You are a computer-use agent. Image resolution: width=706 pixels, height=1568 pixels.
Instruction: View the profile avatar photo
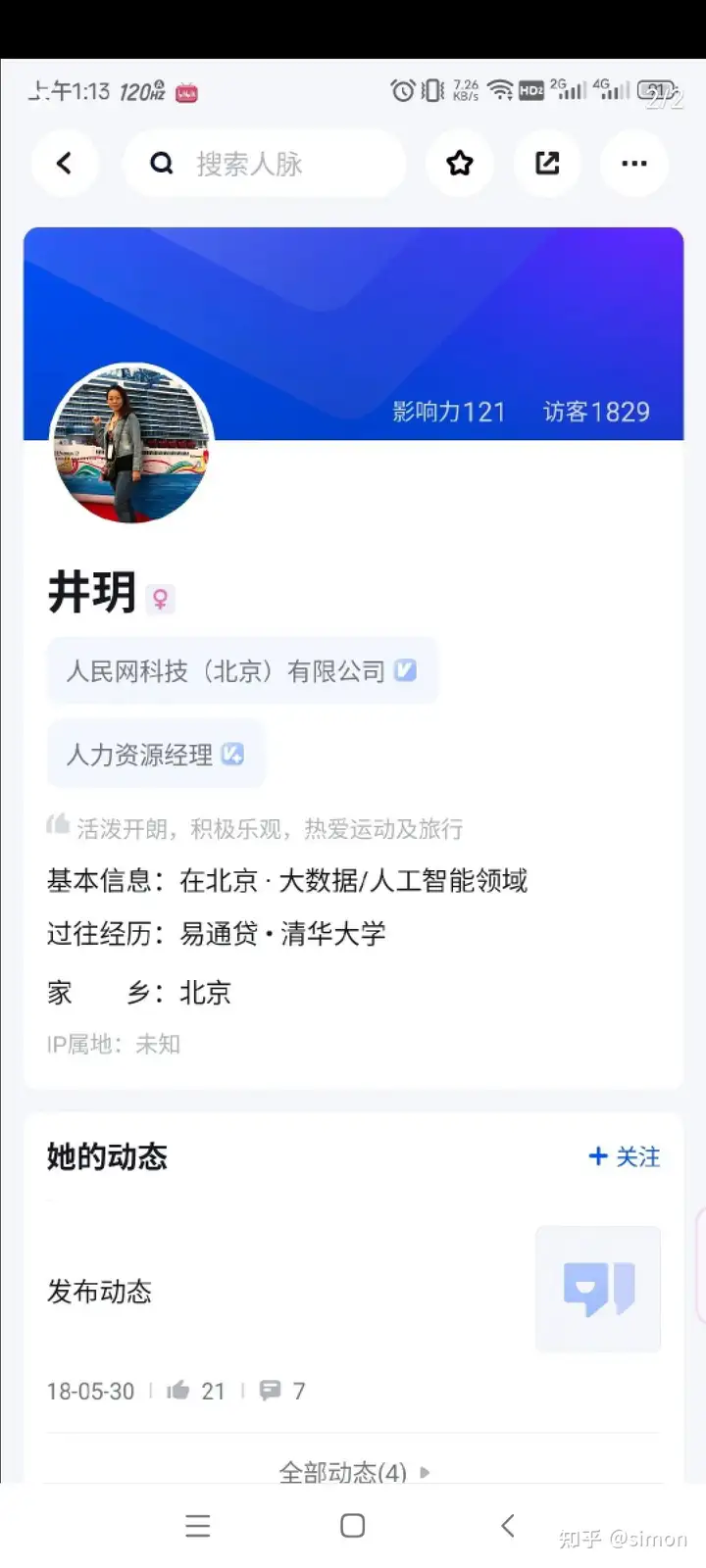pyautogui.click(x=131, y=443)
